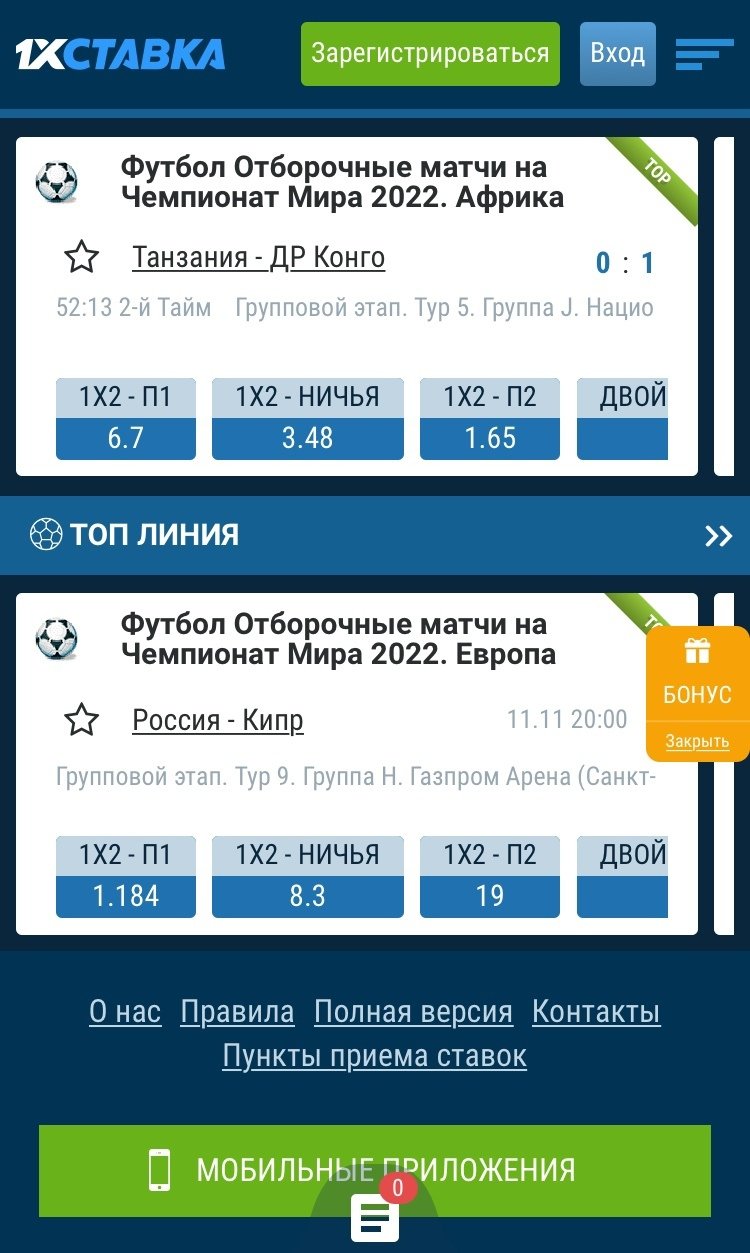The height and width of the screenshot is (1253, 750).
Task: Favorite the Танзания - ДР Конго match
Action: pos(82,258)
